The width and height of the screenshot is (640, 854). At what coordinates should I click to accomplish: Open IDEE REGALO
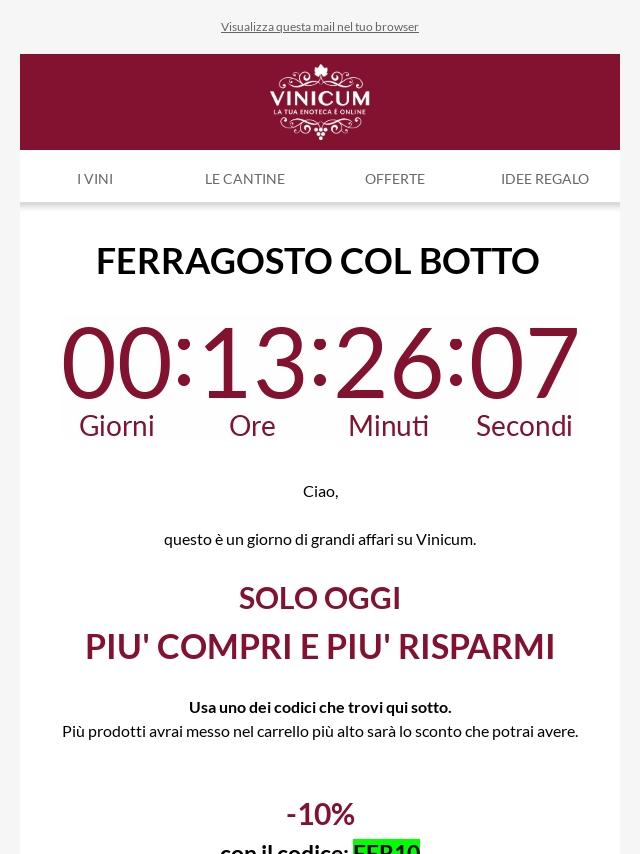[x=545, y=179]
